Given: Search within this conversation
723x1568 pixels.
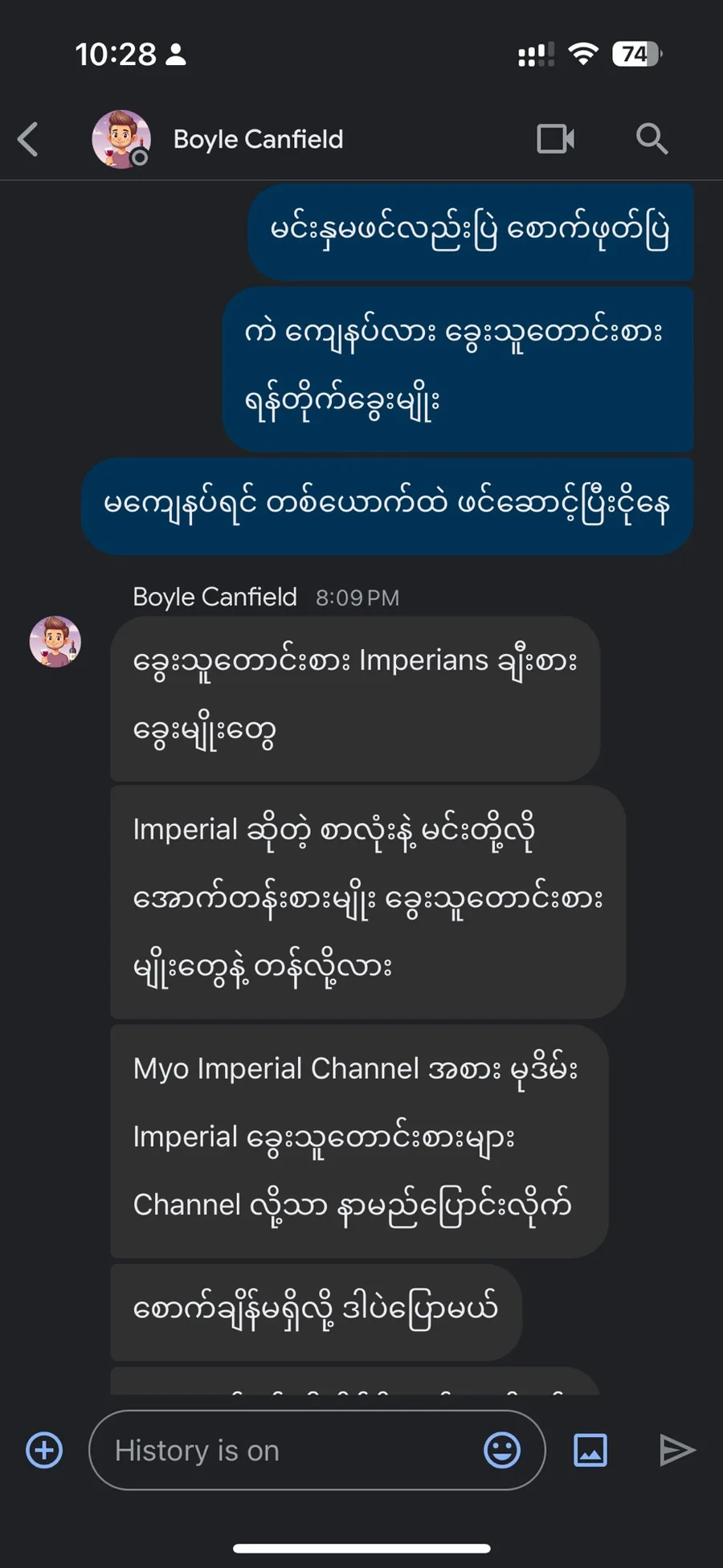Looking at the screenshot, I should pos(652,139).
